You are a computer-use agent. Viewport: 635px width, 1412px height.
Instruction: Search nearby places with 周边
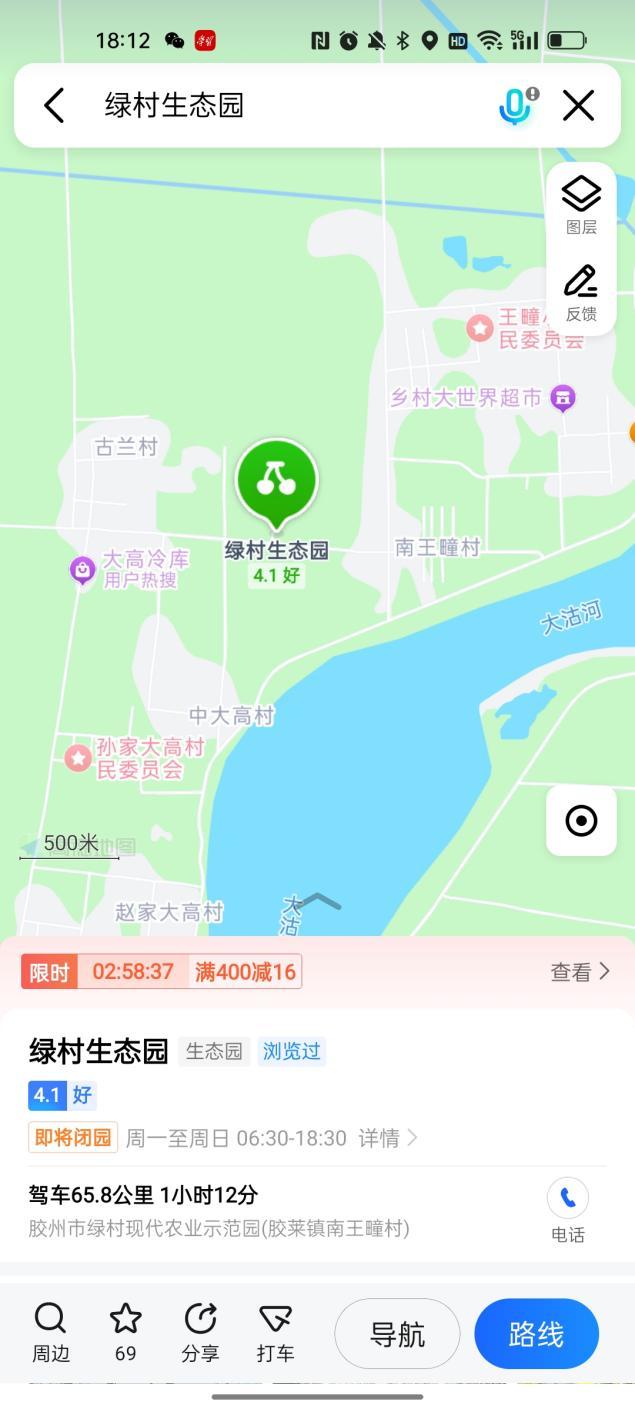coord(50,1333)
